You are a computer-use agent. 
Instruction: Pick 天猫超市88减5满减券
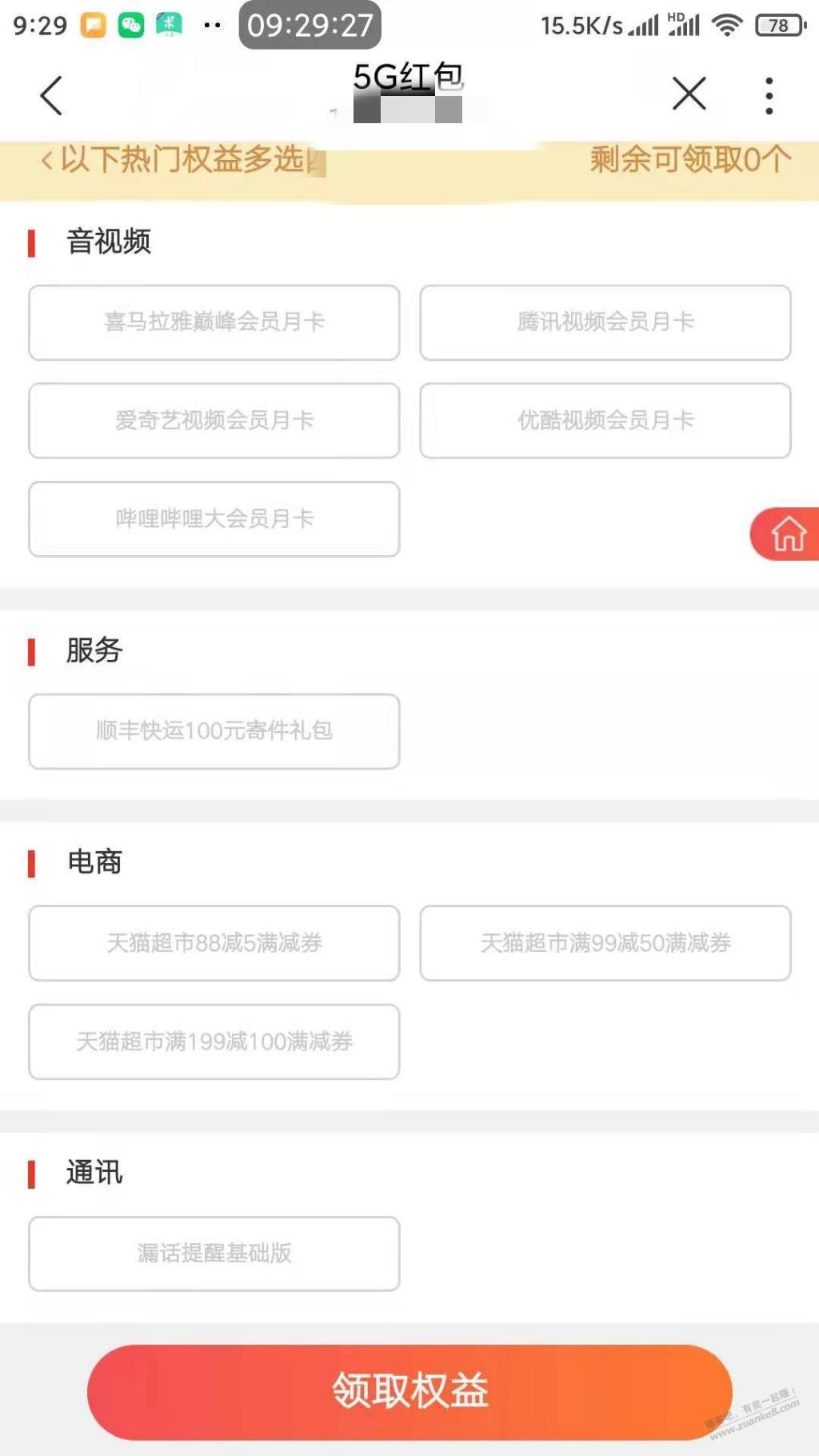[x=214, y=943]
